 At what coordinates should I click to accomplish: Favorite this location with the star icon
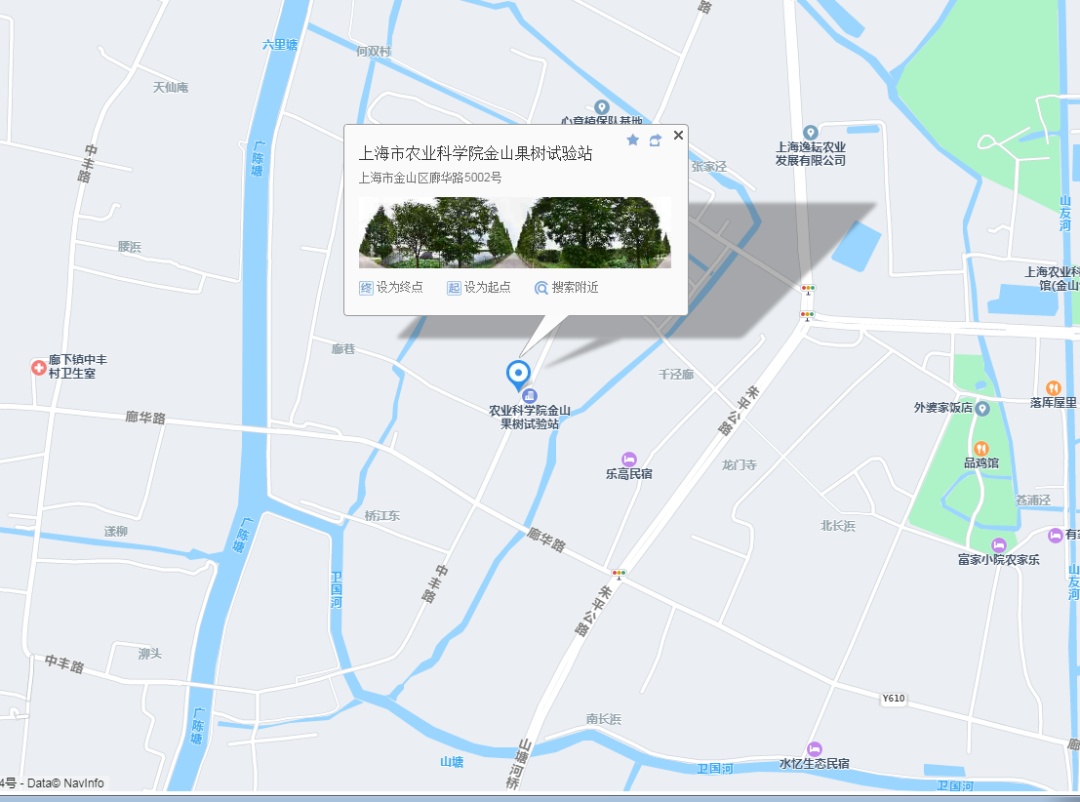pyautogui.click(x=632, y=141)
